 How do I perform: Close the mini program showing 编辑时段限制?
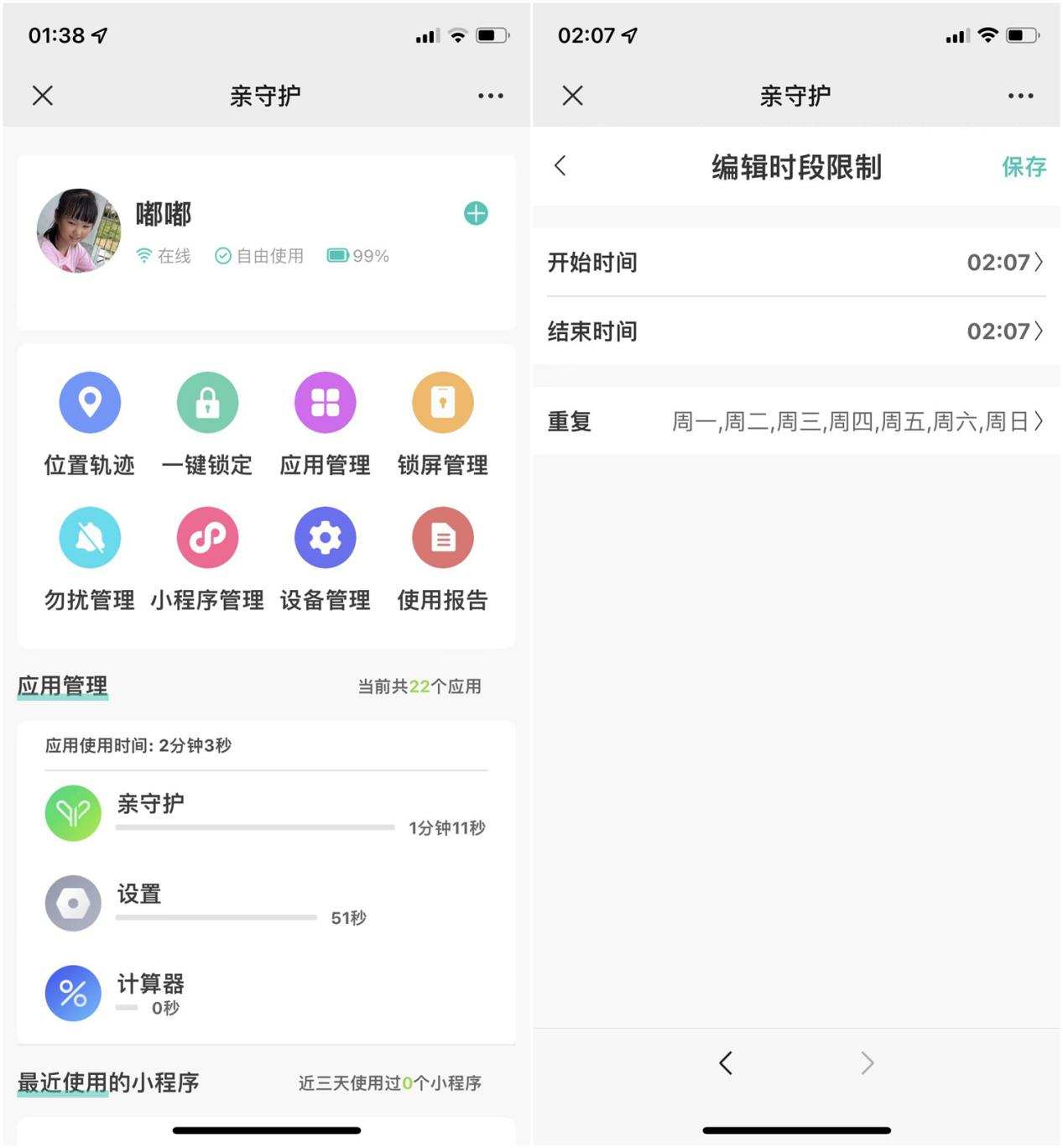[x=572, y=96]
